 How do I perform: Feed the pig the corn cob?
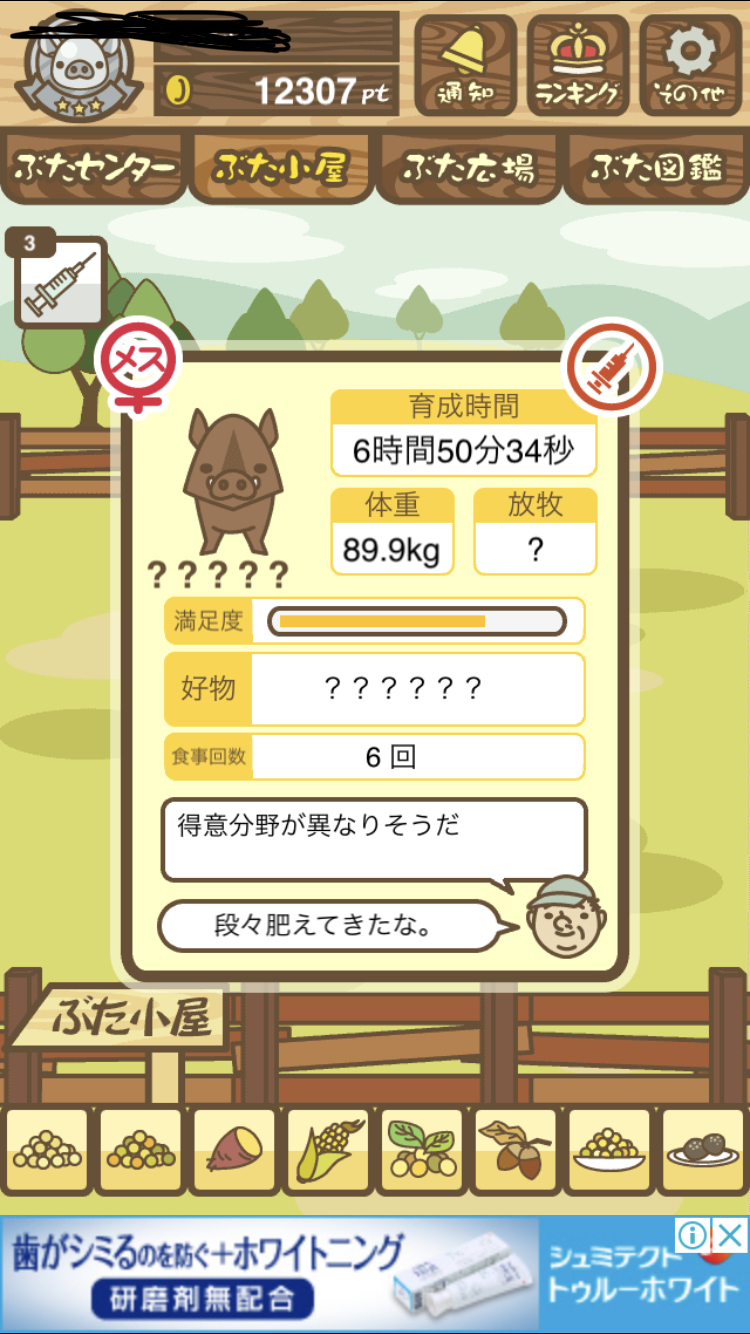point(327,1151)
